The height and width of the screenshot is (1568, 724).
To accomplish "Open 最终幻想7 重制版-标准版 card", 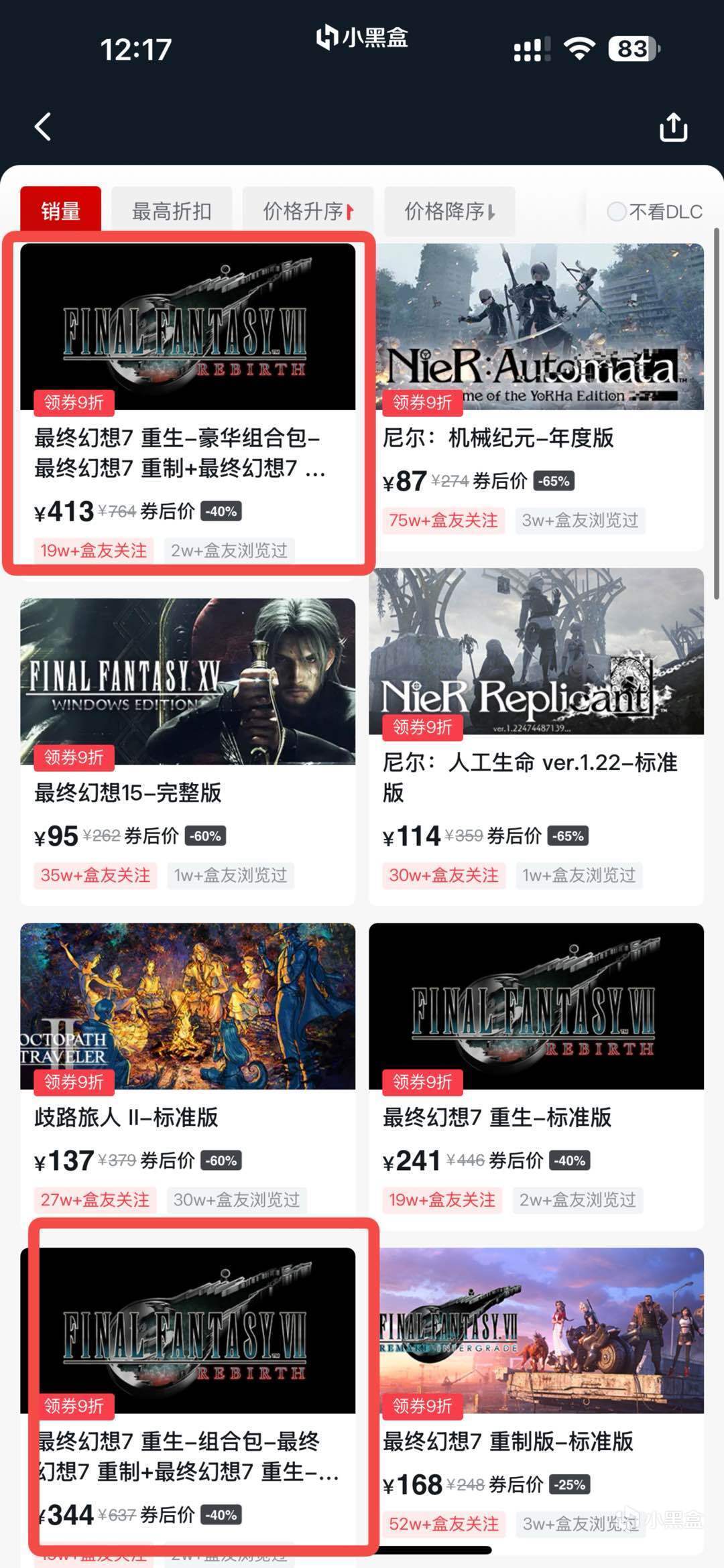I will (536, 1394).
